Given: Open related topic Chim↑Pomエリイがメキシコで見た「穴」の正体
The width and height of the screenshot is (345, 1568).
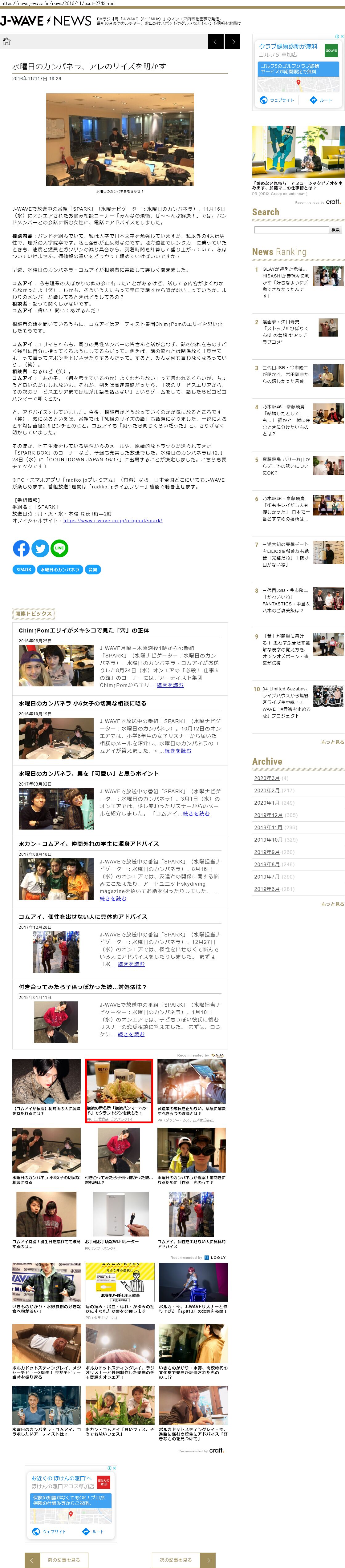Looking at the screenshot, I should pyautogui.click(x=83, y=631).
